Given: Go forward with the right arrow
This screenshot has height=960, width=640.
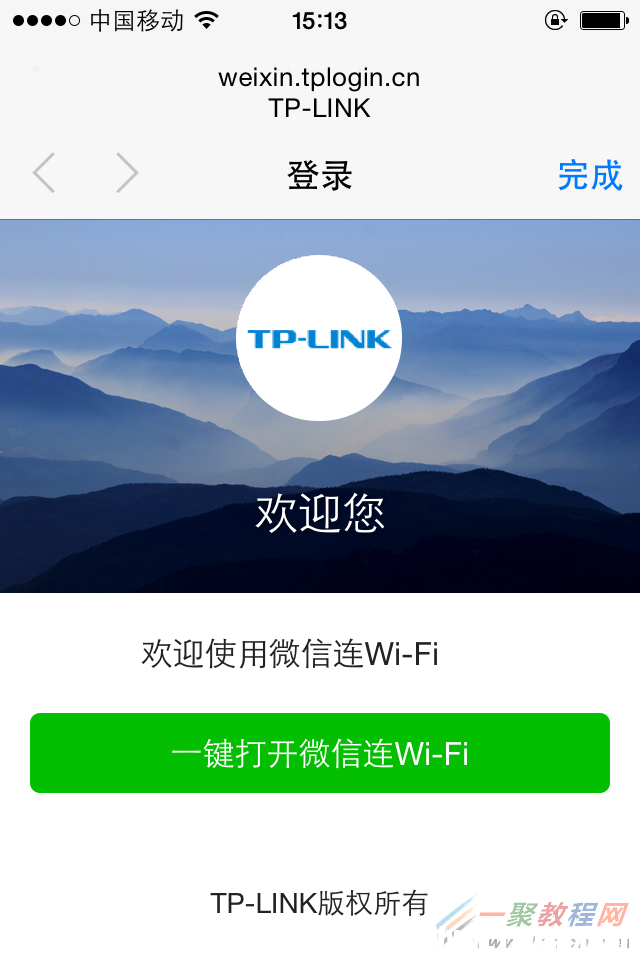Looking at the screenshot, I should tap(126, 174).
